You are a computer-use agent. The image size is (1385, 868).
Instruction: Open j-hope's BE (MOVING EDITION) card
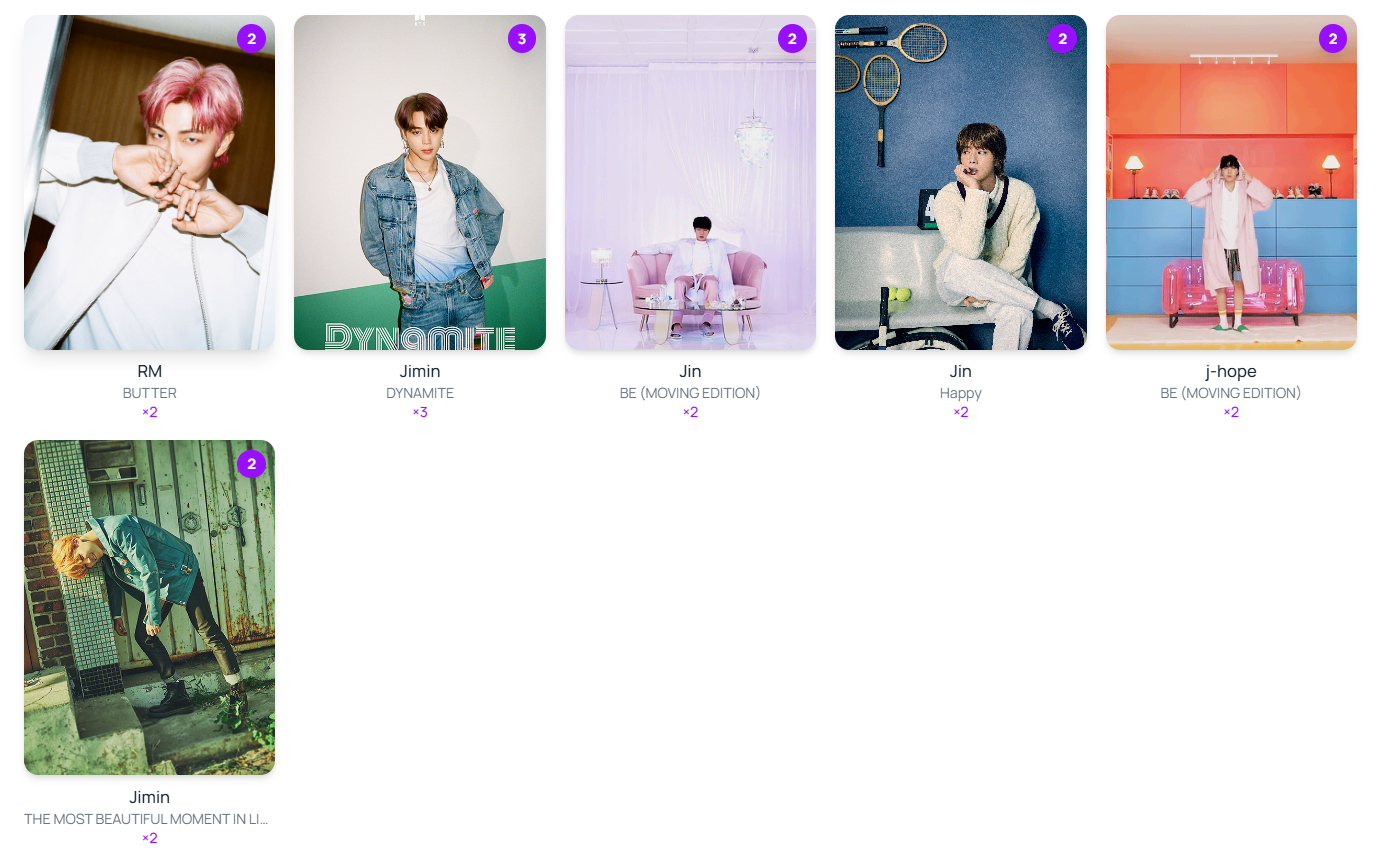coord(1231,182)
